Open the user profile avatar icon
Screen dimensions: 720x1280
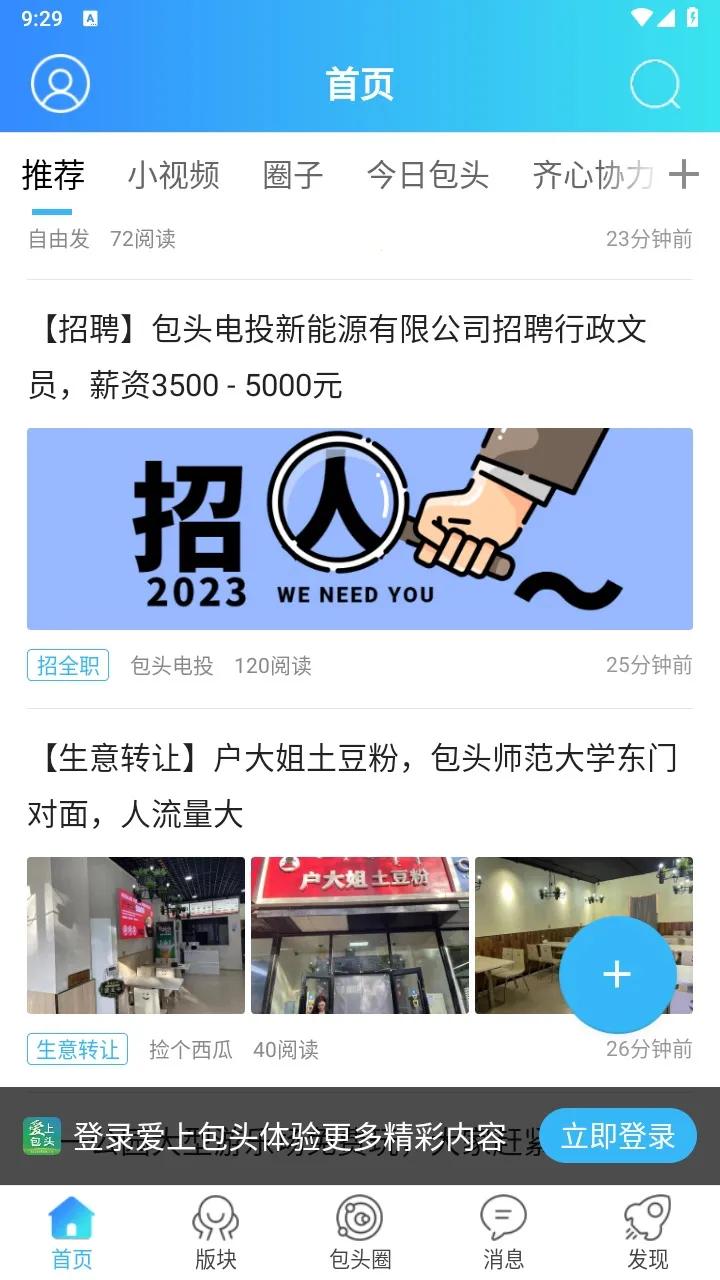click(60, 84)
